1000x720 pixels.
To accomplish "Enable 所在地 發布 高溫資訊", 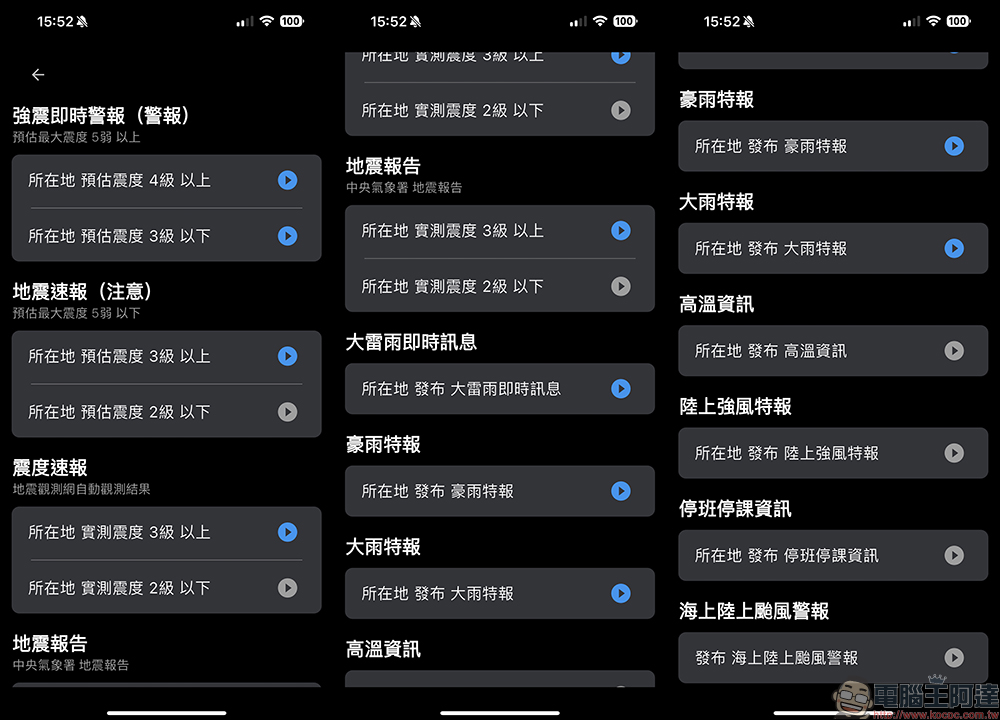I will [x=954, y=351].
